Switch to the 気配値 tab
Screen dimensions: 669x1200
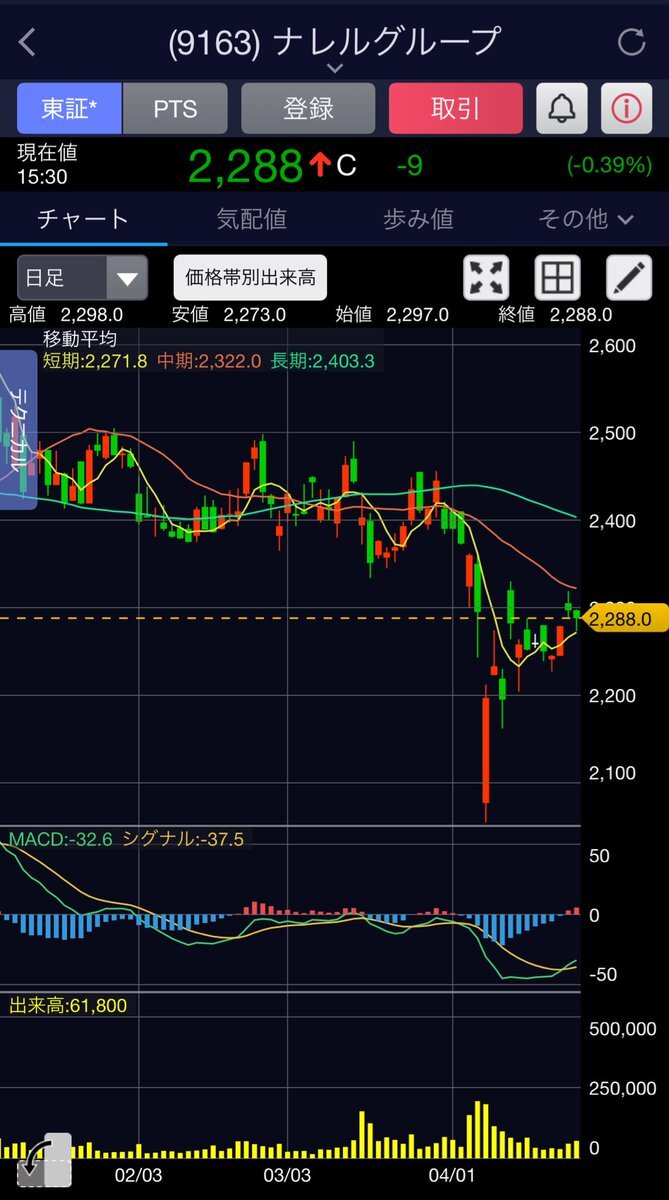tap(251, 219)
